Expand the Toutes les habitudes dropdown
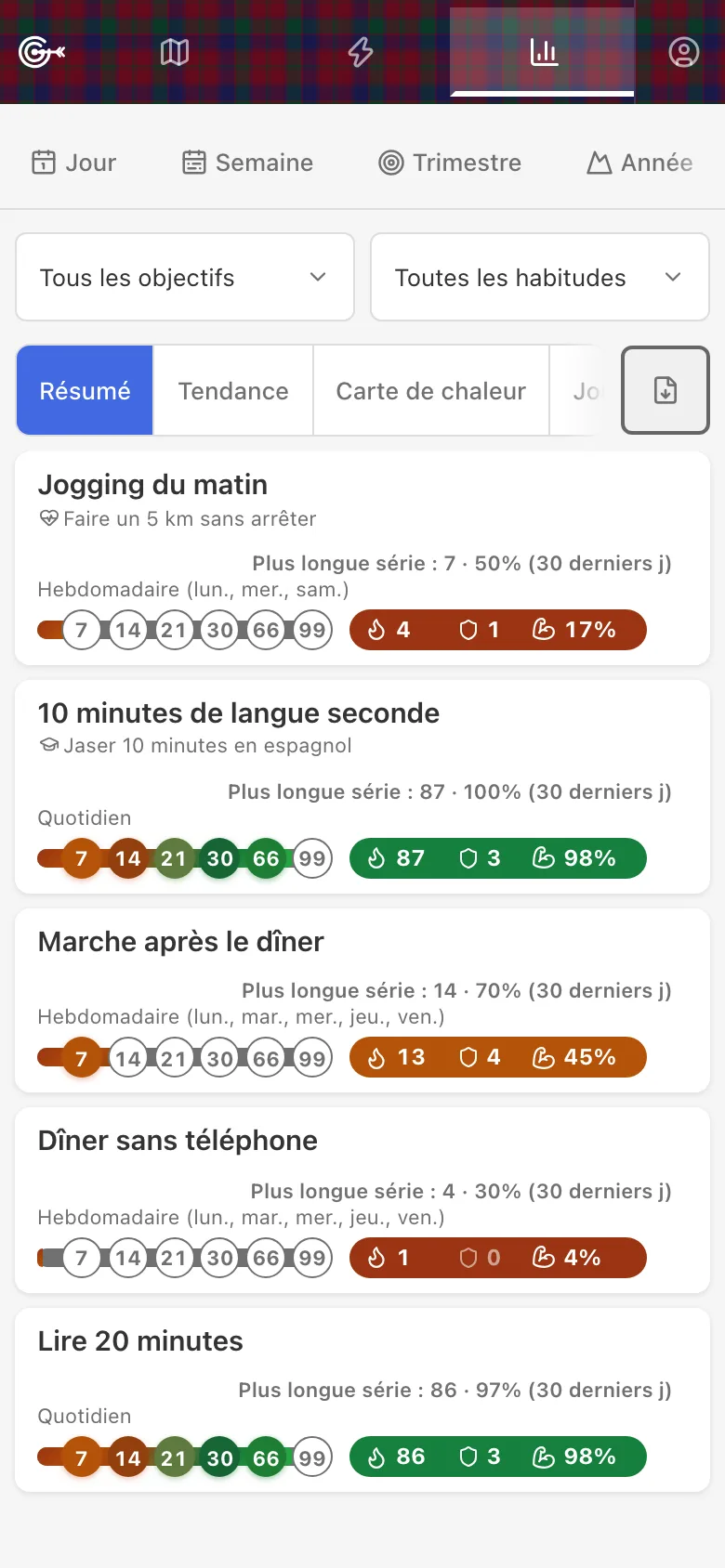Image resolution: width=725 pixels, height=1568 pixels. [x=540, y=277]
